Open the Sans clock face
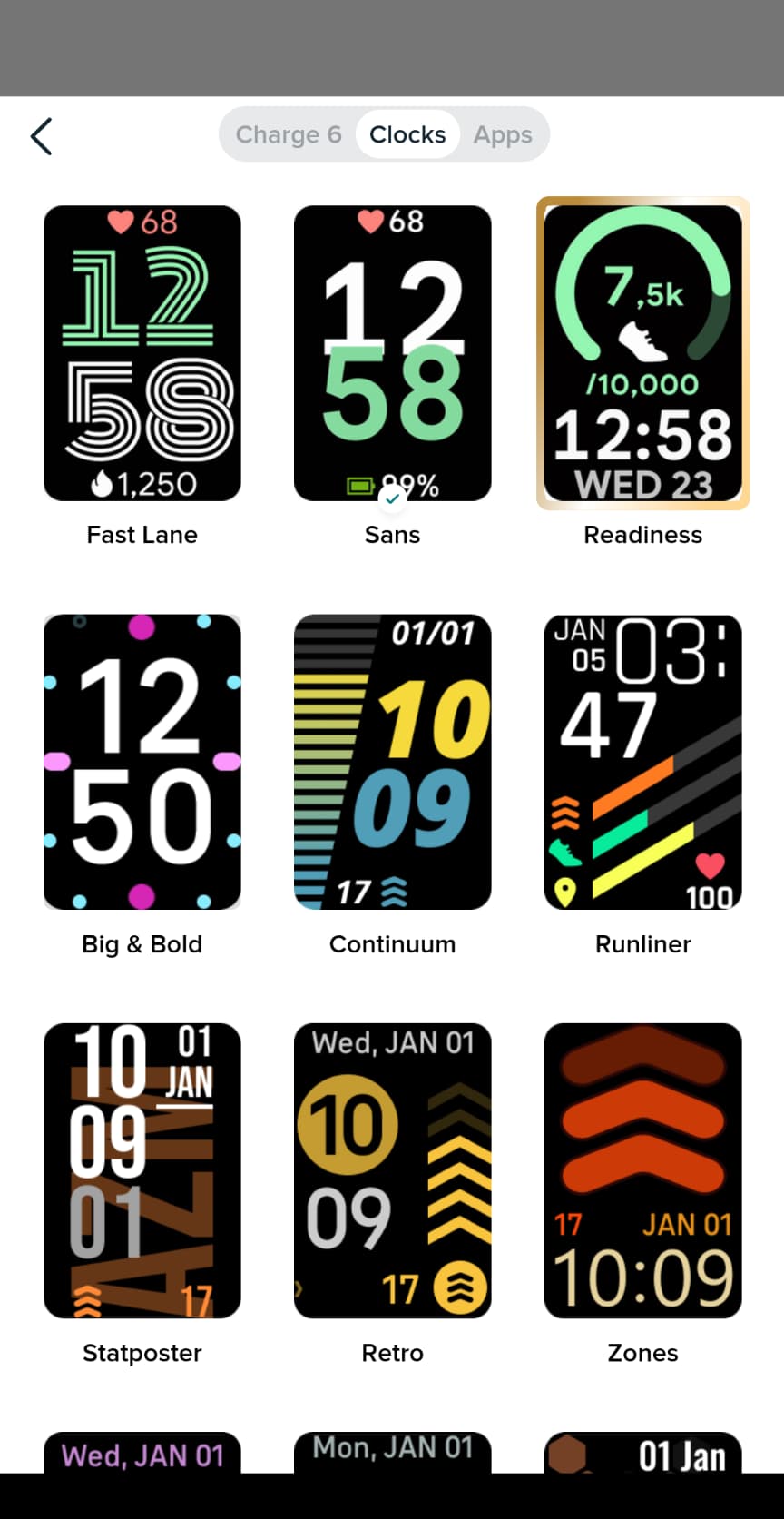Image resolution: width=784 pixels, height=1519 pixels. pyautogui.click(x=392, y=353)
